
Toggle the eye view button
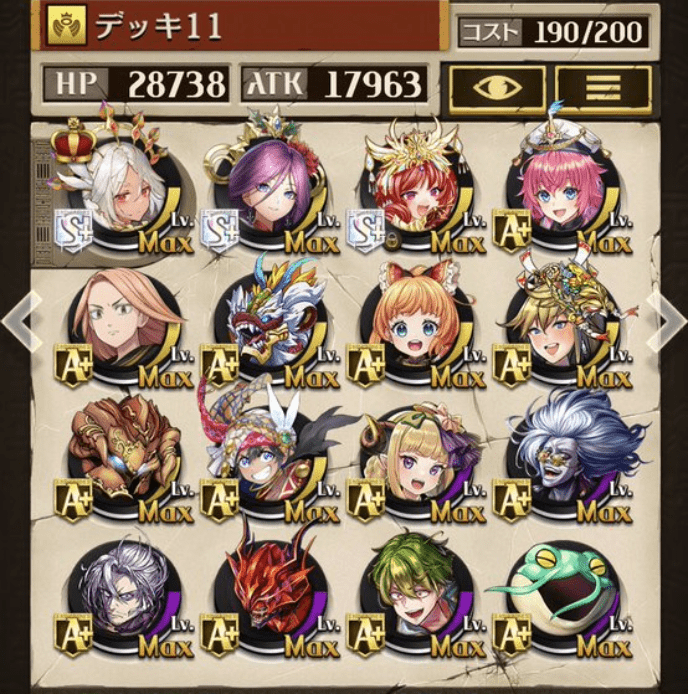[497, 87]
